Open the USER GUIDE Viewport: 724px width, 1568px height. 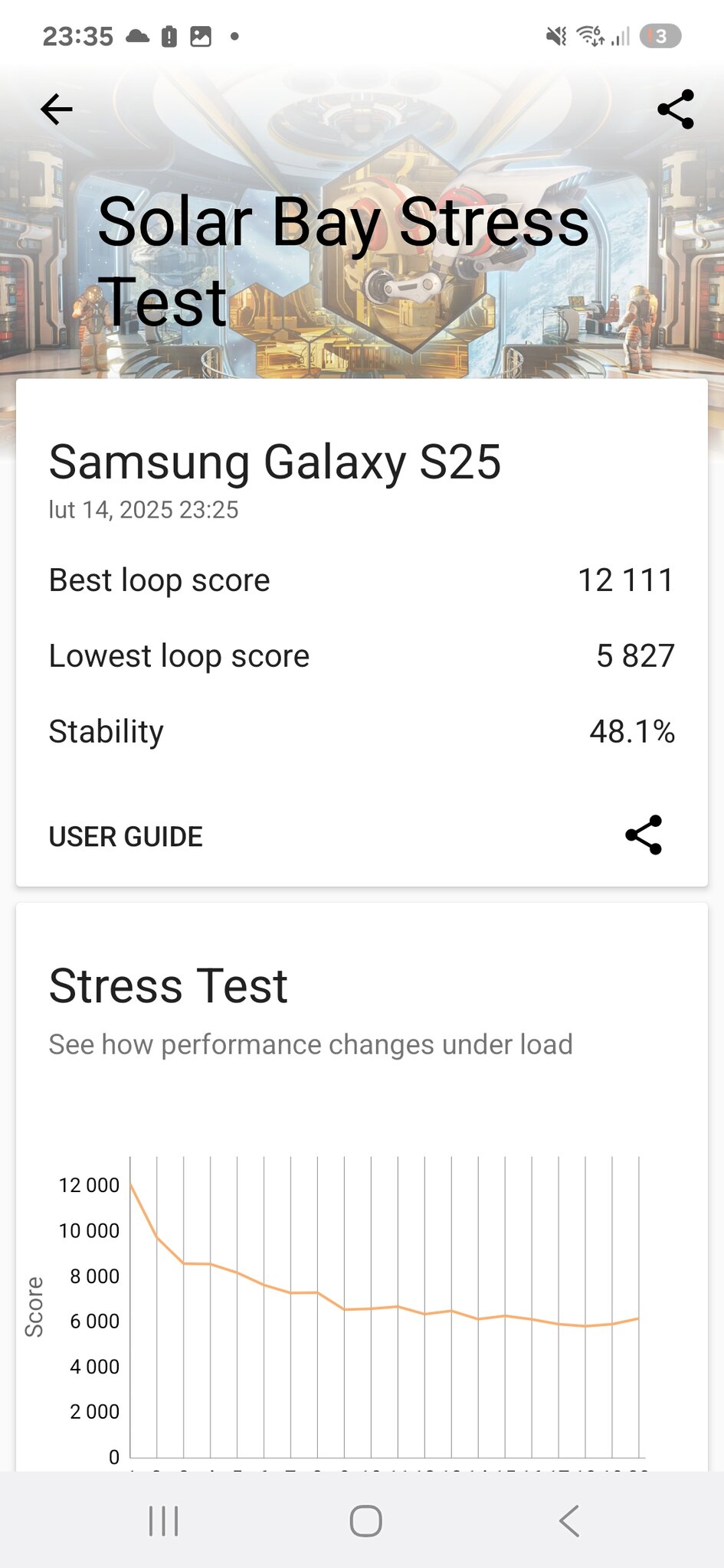[x=126, y=837]
